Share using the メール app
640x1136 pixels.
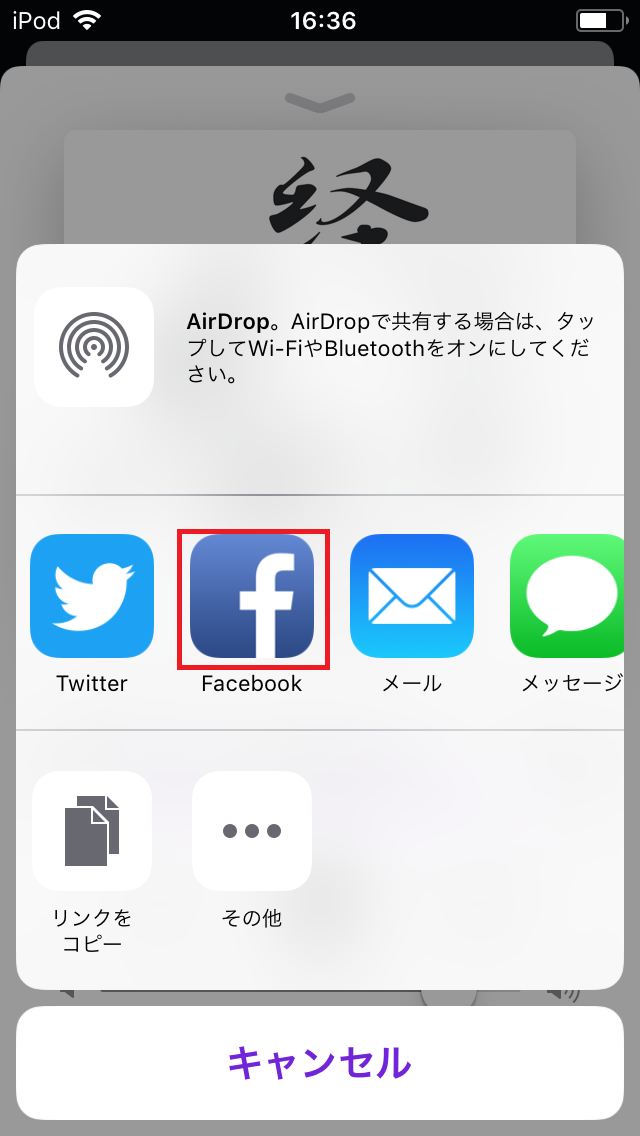pyautogui.click(x=412, y=596)
